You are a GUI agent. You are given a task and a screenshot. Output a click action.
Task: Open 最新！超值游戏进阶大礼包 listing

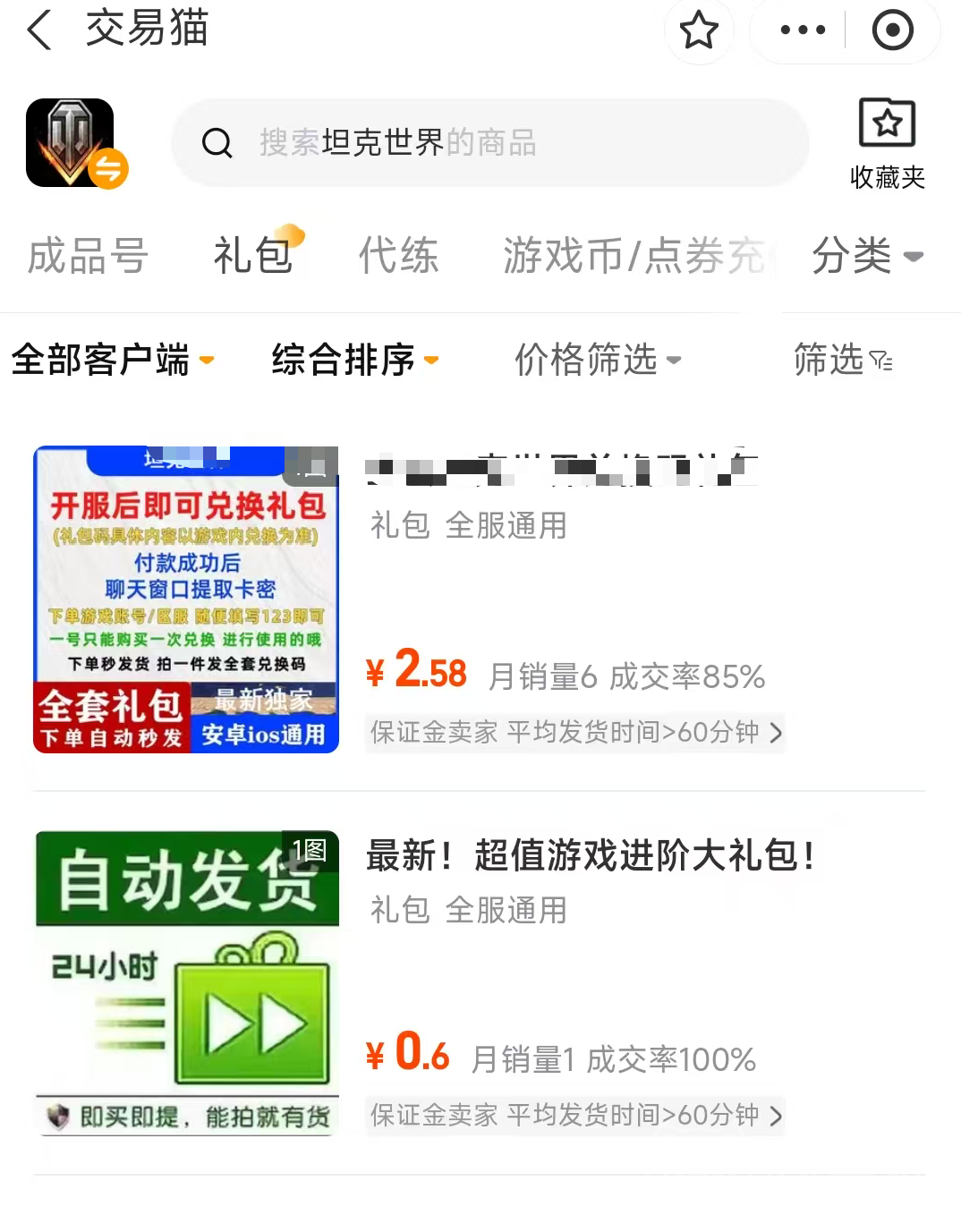tap(591, 856)
